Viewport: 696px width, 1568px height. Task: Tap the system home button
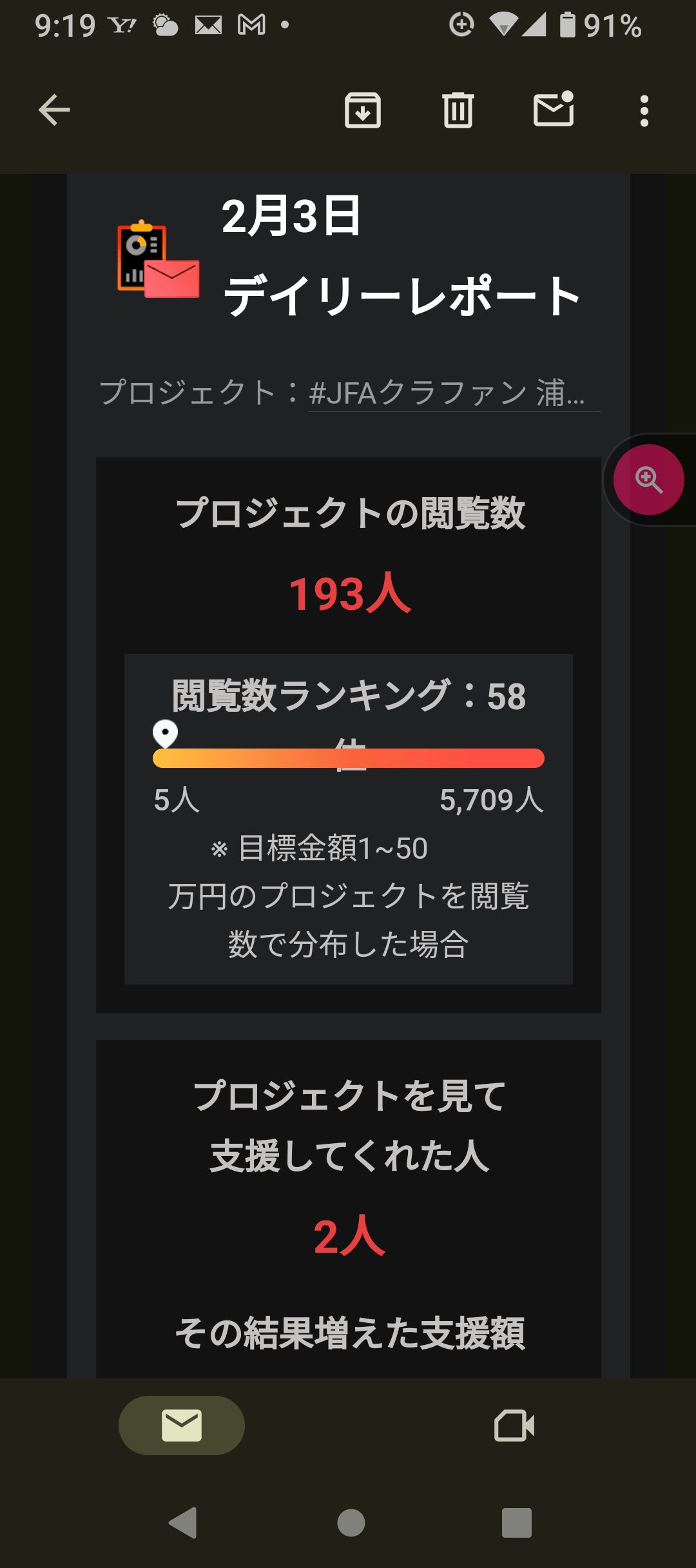click(351, 1523)
